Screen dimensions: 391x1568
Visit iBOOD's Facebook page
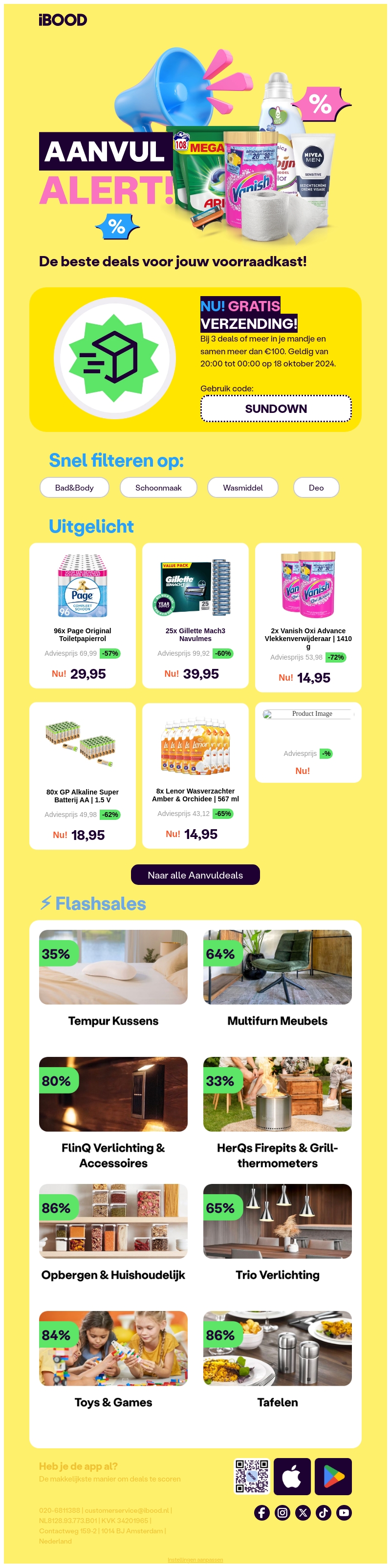pyautogui.click(x=262, y=1512)
